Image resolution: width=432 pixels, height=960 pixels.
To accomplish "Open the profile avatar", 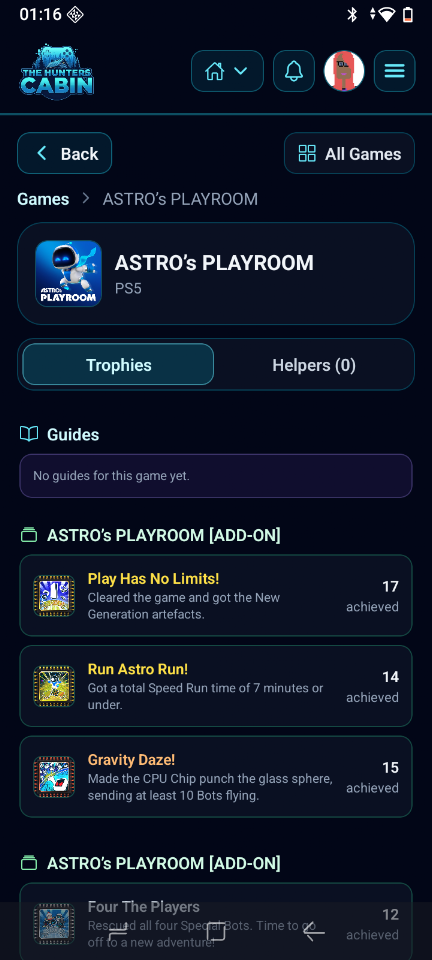I will (x=344, y=71).
